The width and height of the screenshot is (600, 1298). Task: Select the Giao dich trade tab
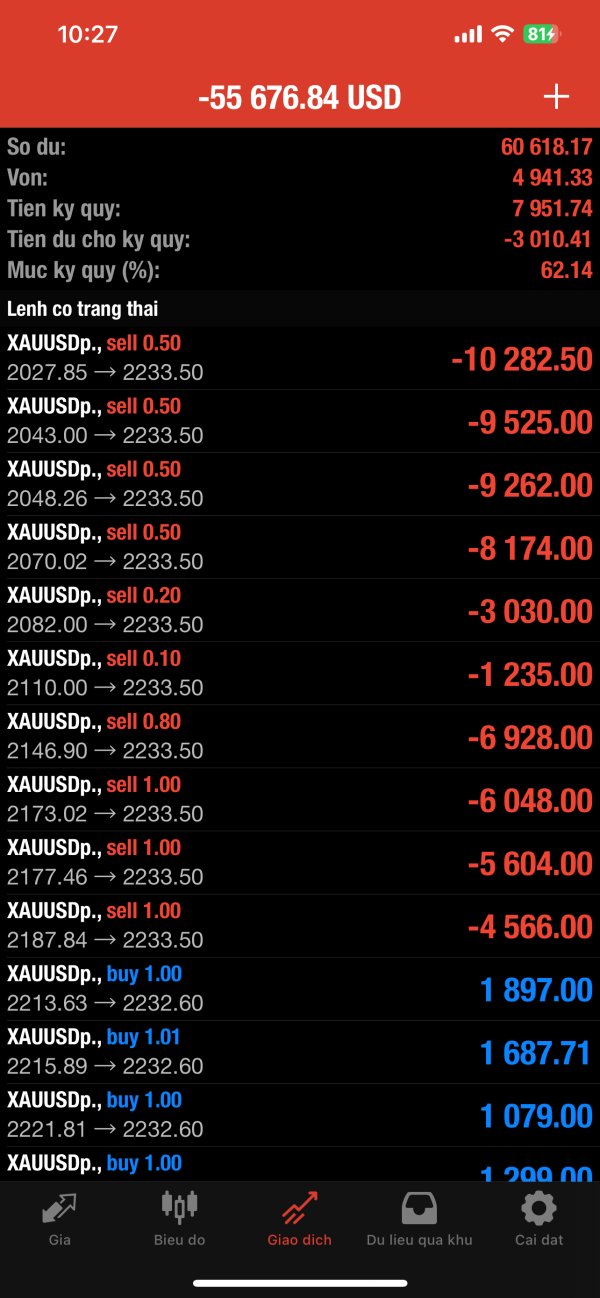(x=300, y=1220)
